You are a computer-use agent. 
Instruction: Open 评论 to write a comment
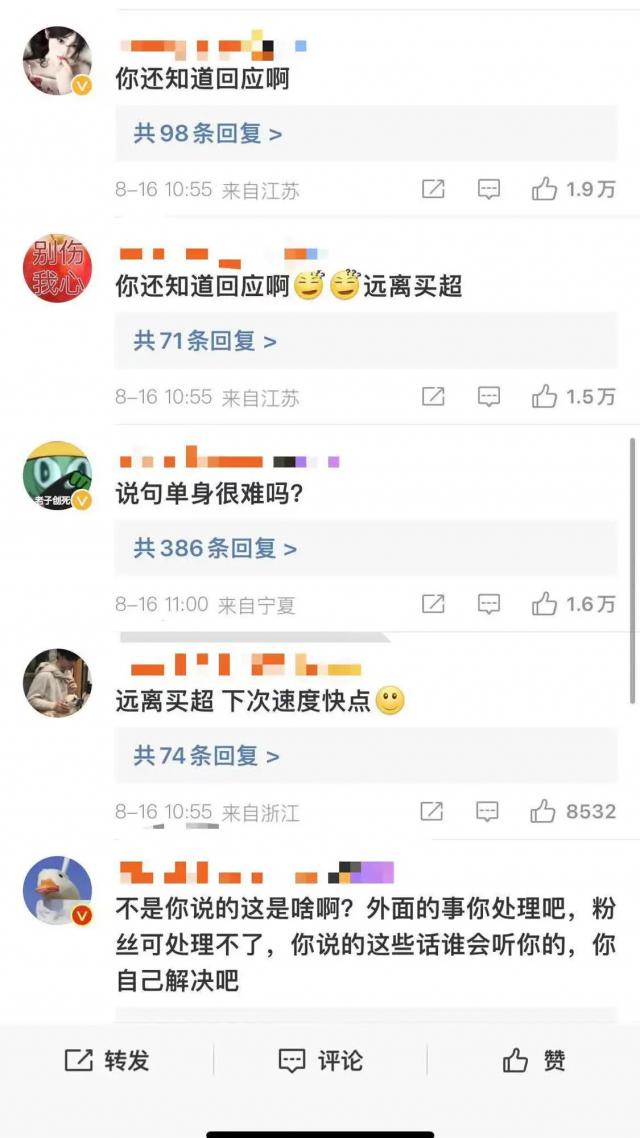tap(320, 1061)
